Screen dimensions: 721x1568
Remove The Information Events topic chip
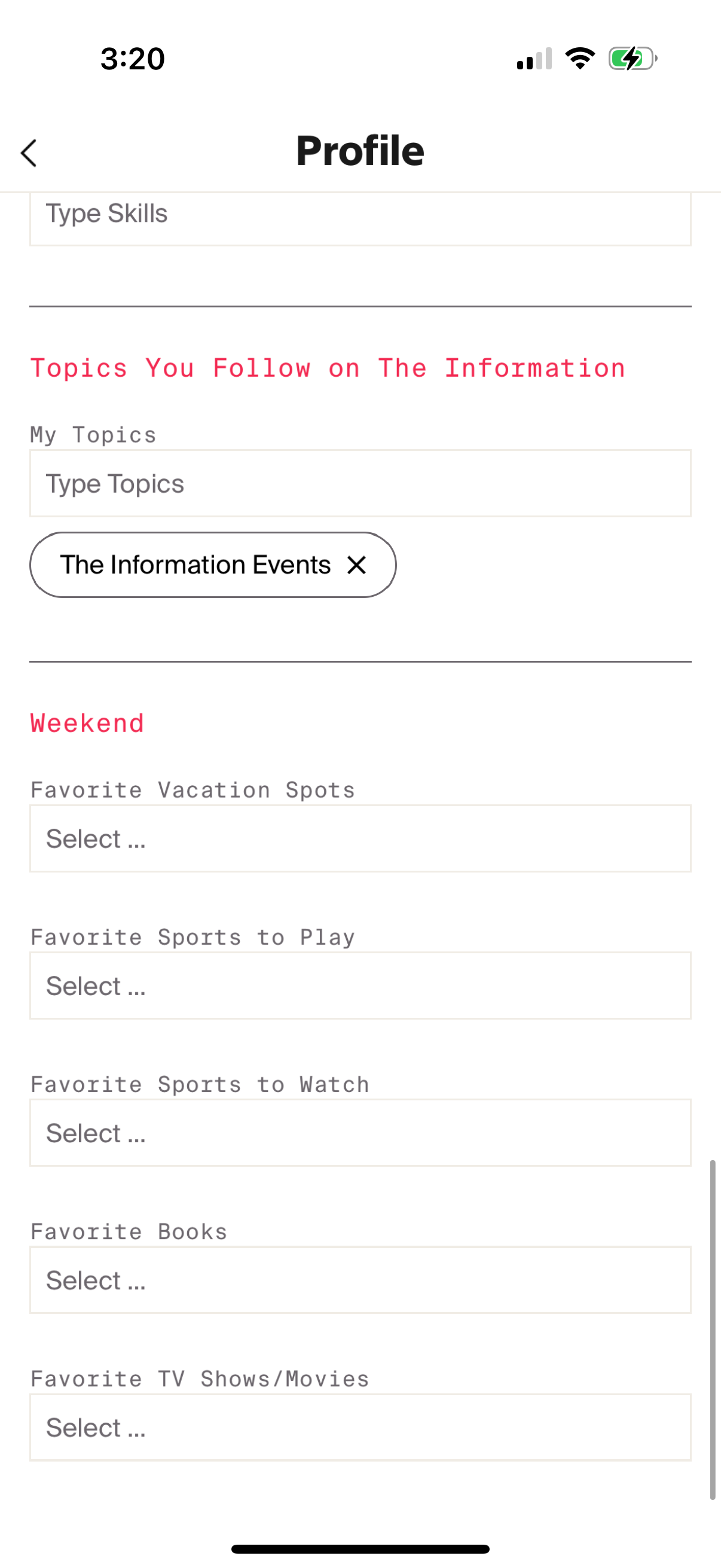point(357,565)
